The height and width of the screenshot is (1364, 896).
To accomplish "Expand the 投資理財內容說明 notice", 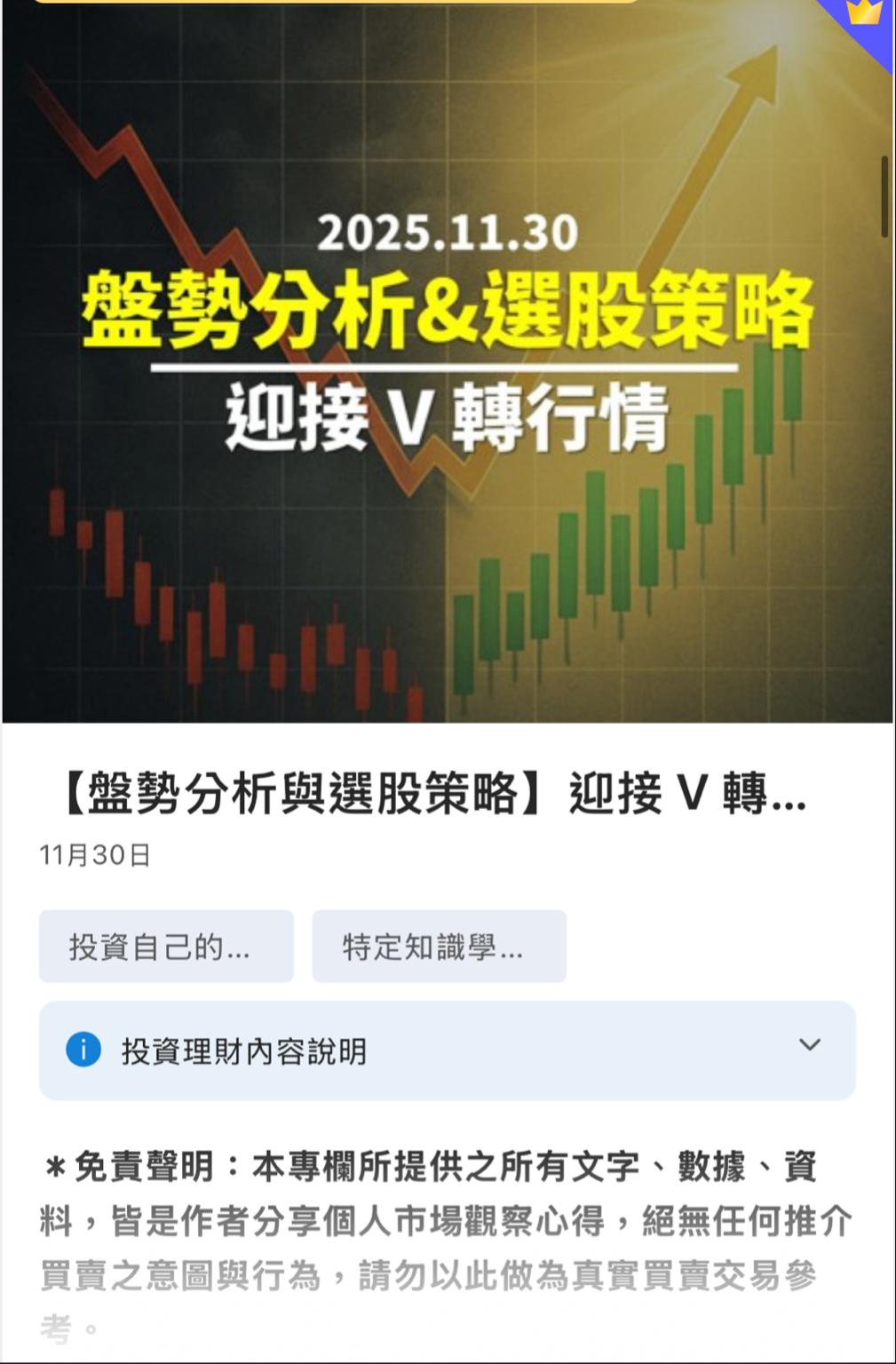I will point(808,1045).
